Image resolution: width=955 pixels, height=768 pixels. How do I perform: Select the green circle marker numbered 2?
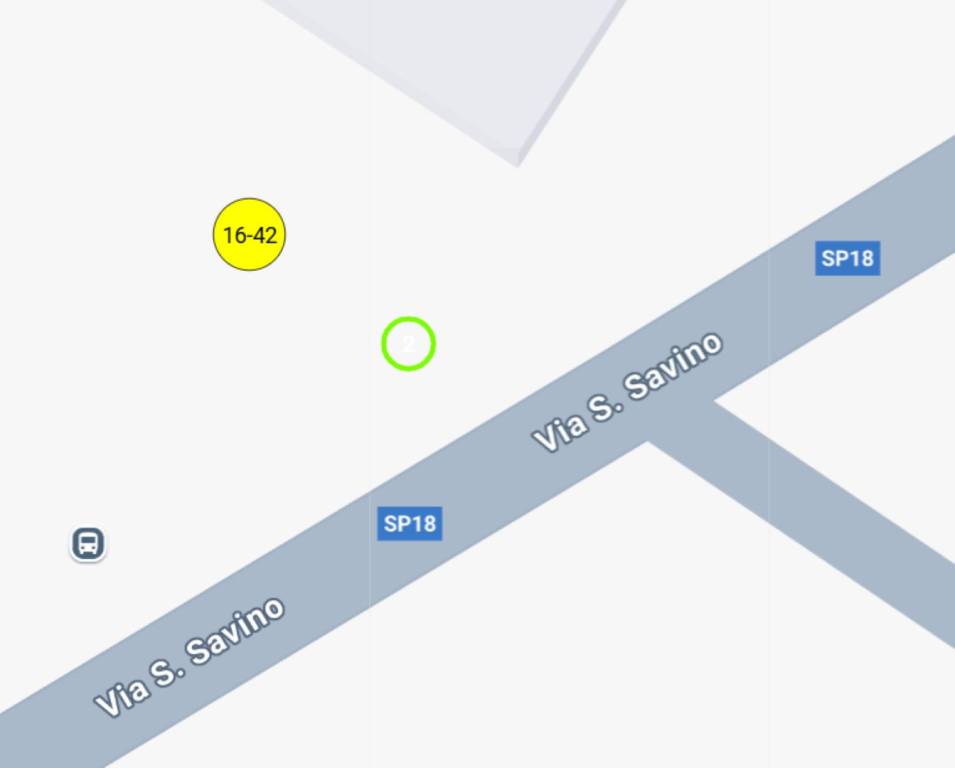point(408,344)
